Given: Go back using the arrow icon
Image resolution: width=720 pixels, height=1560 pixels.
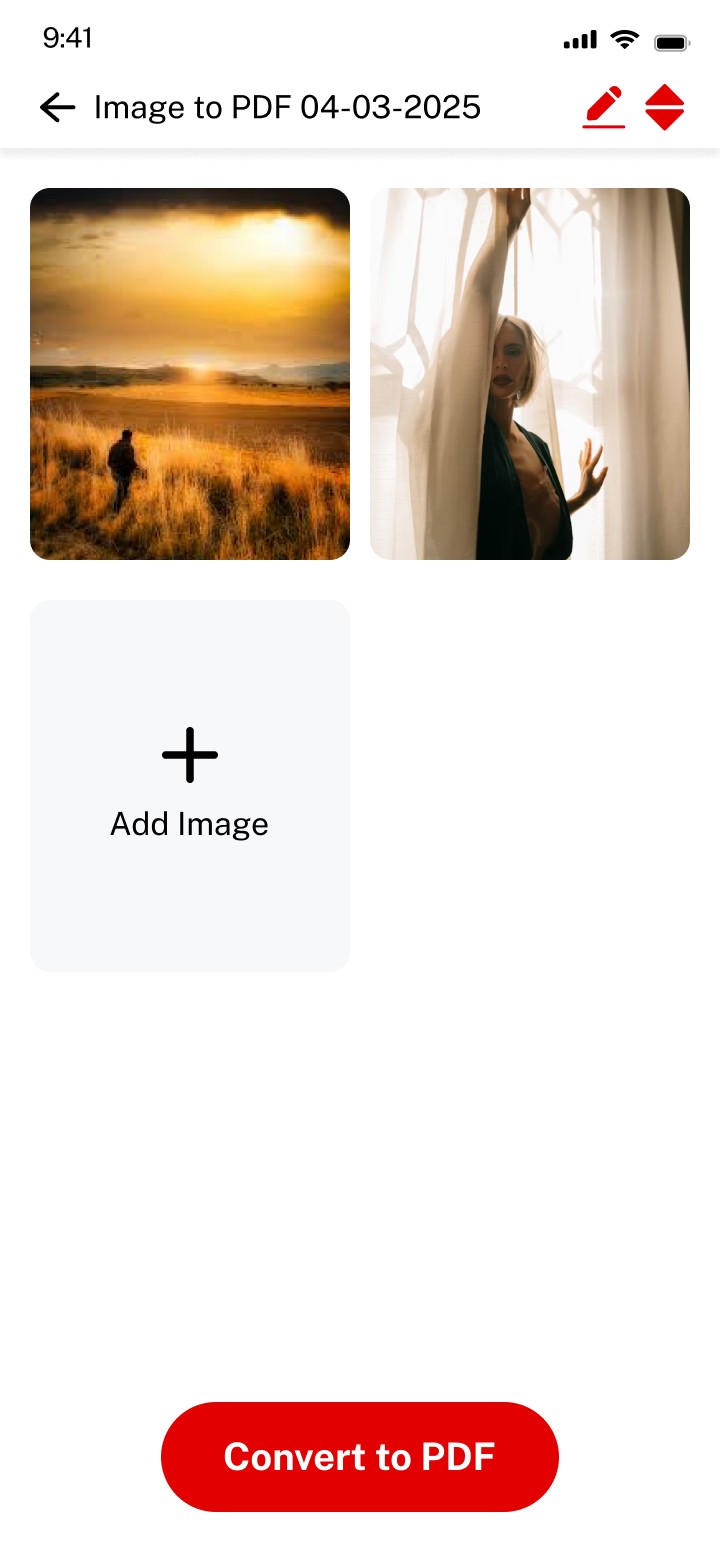Looking at the screenshot, I should click(x=57, y=107).
